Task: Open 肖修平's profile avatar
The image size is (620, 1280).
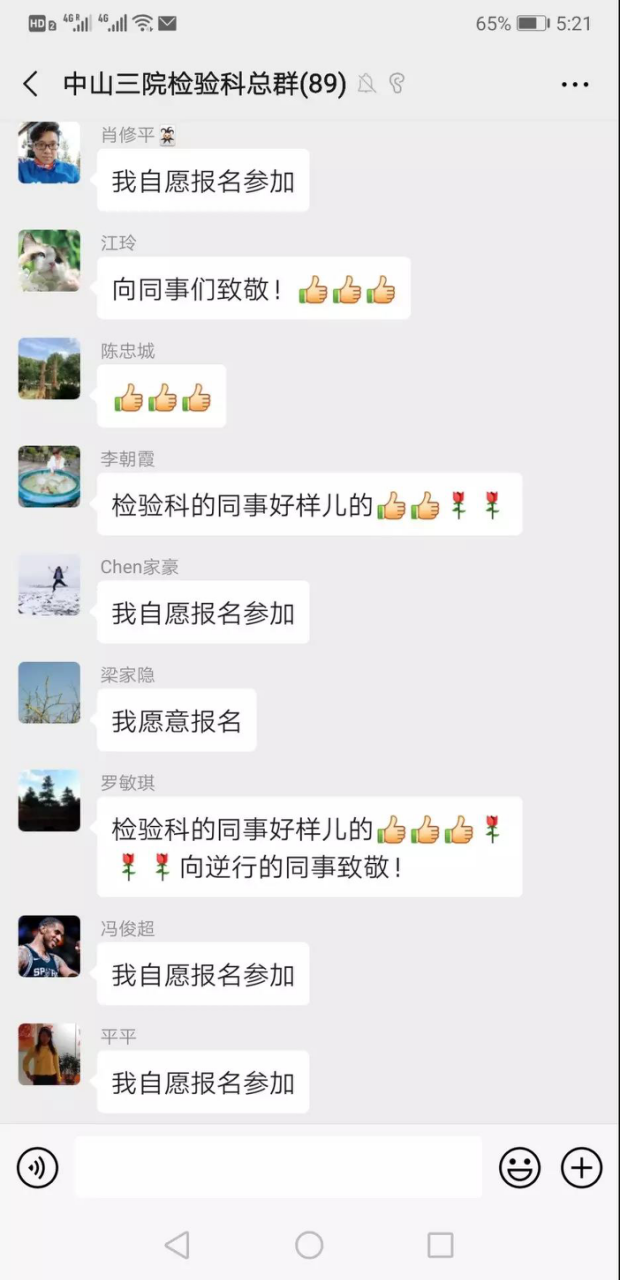Action: [49, 153]
